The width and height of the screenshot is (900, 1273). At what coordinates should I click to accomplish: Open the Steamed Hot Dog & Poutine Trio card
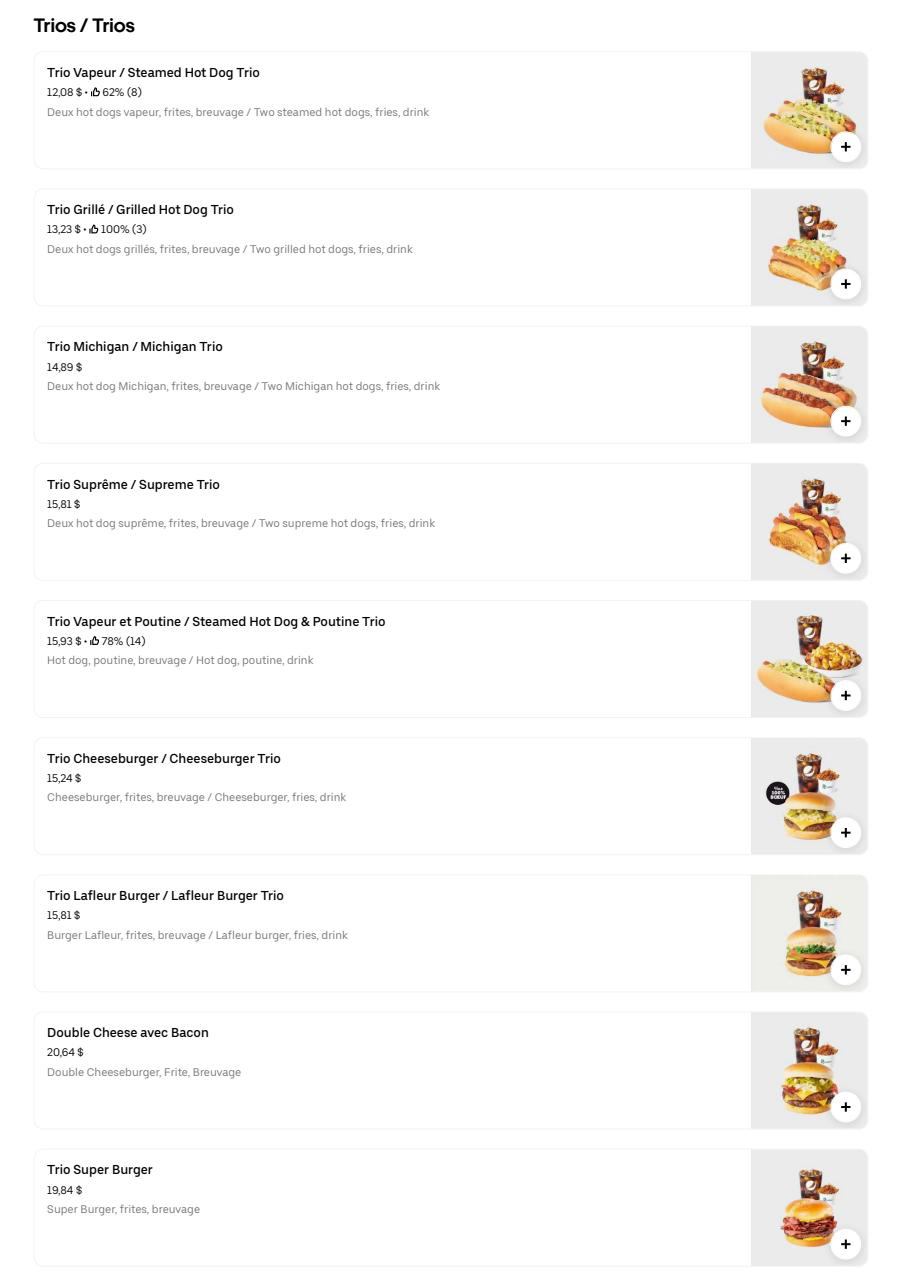pos(390,658)
